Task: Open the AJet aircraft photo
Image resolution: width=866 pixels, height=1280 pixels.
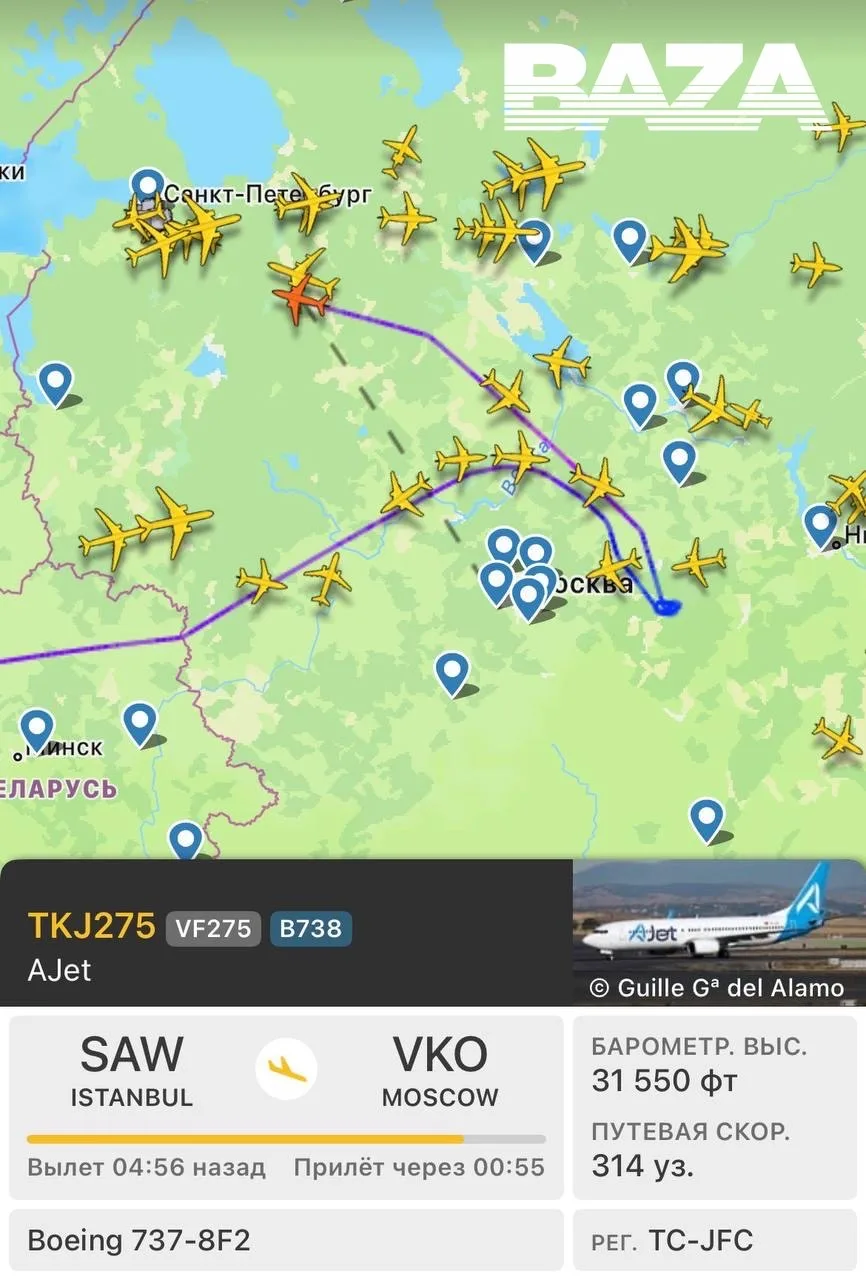Action: pos(718,932)
